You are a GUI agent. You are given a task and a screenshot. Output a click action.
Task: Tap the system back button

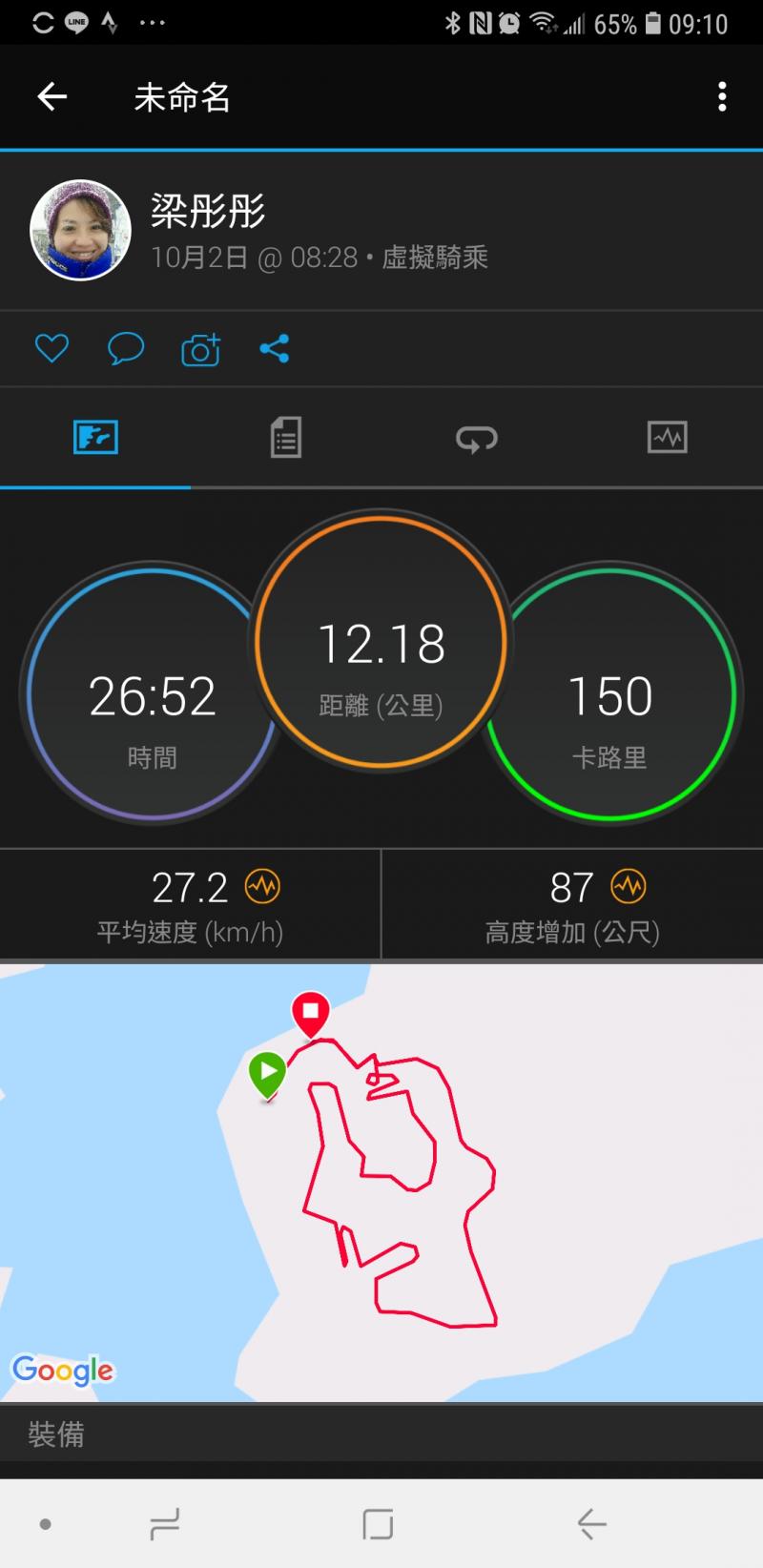tap(591, 1524)
